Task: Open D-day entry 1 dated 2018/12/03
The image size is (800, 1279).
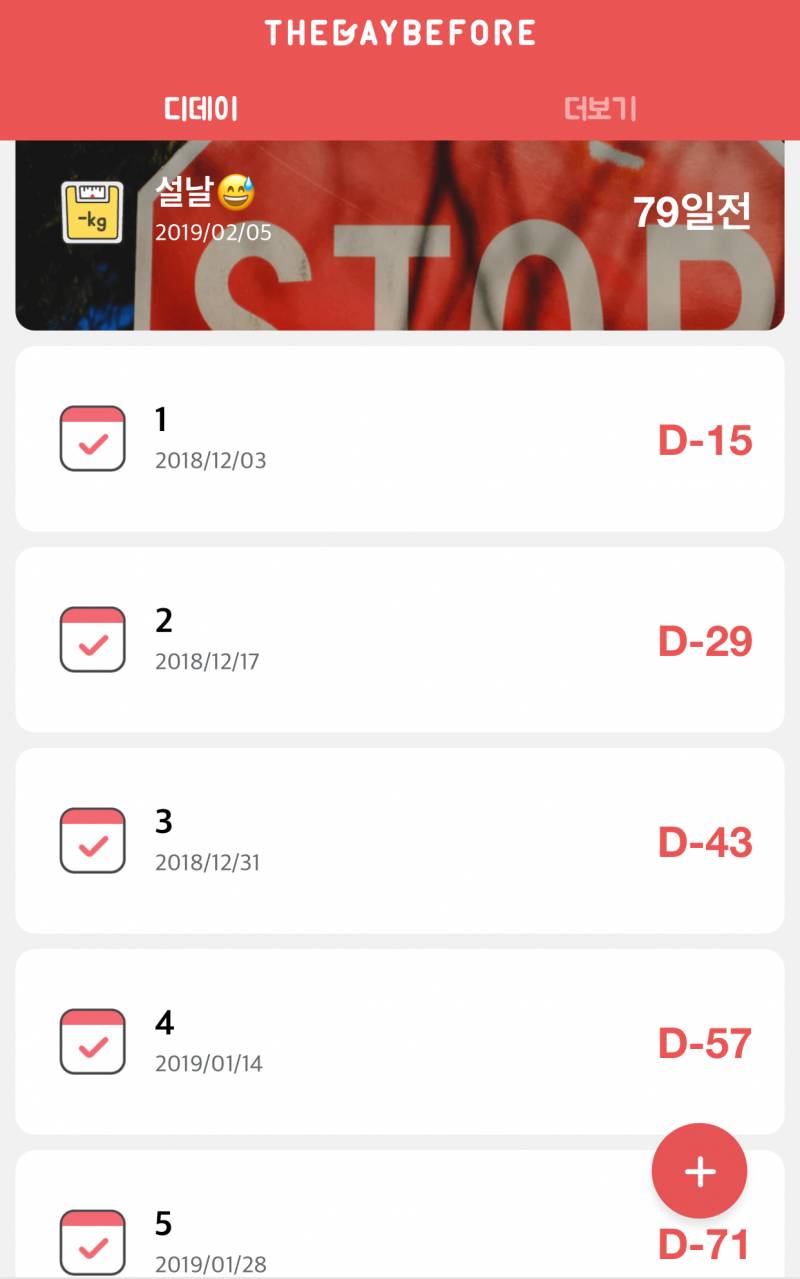Action: point(400,439)
